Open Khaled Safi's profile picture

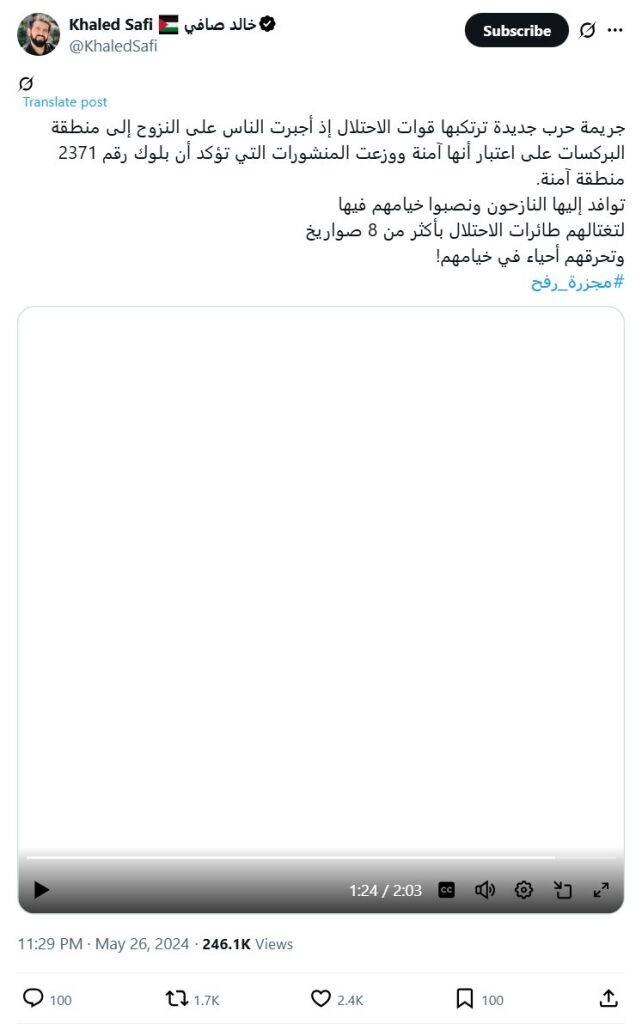38,34
